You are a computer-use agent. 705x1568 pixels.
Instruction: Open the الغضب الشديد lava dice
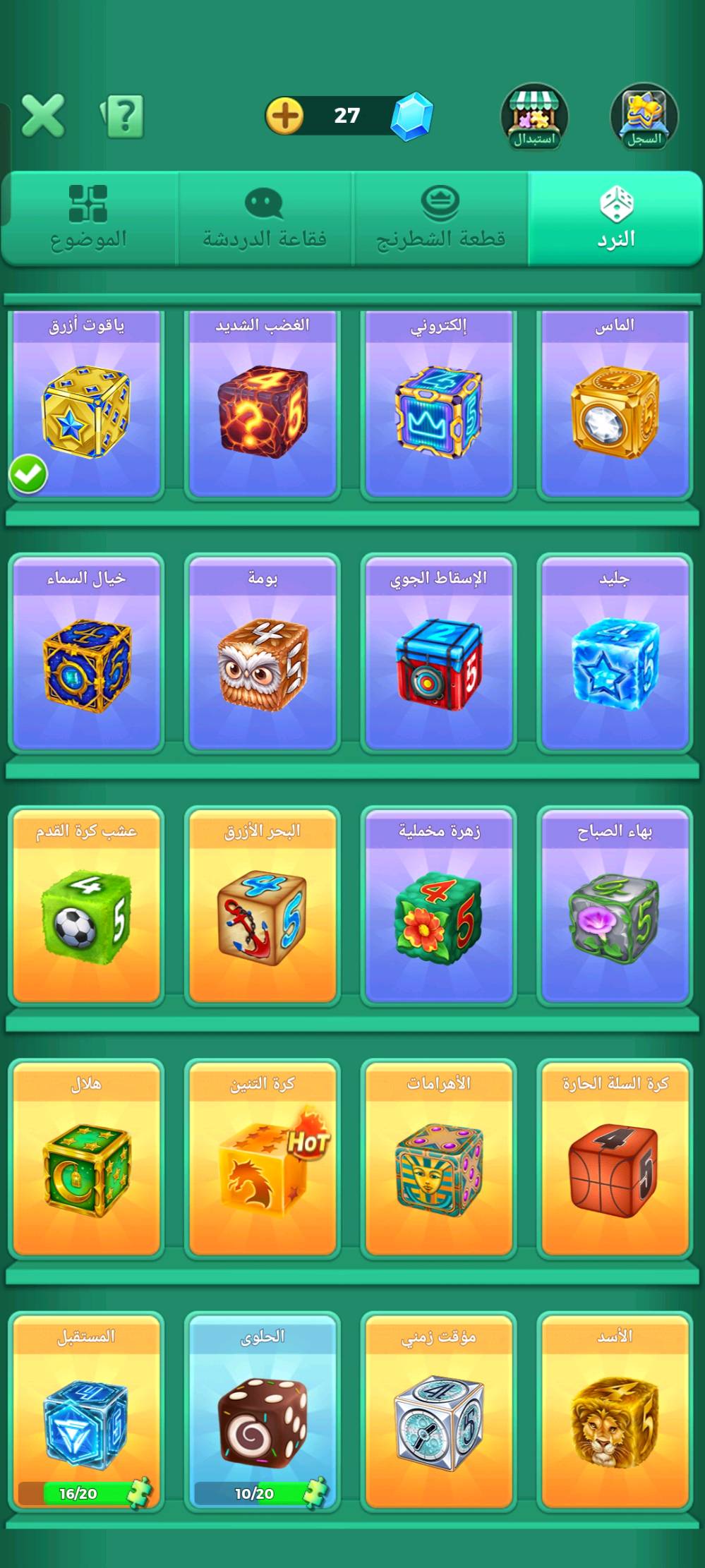pos(263,406)
